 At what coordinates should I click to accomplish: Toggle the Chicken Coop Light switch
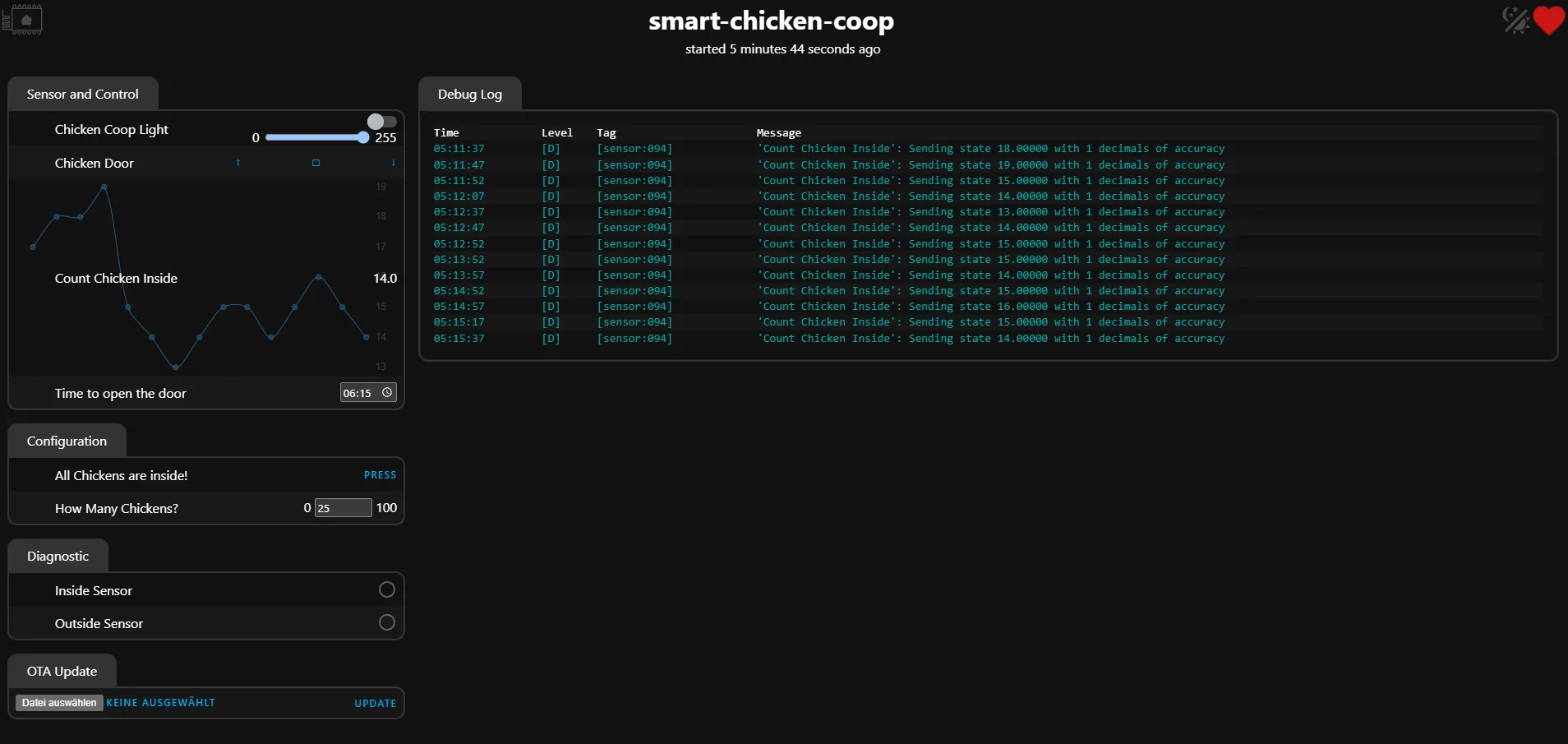[x=381, y=122]
